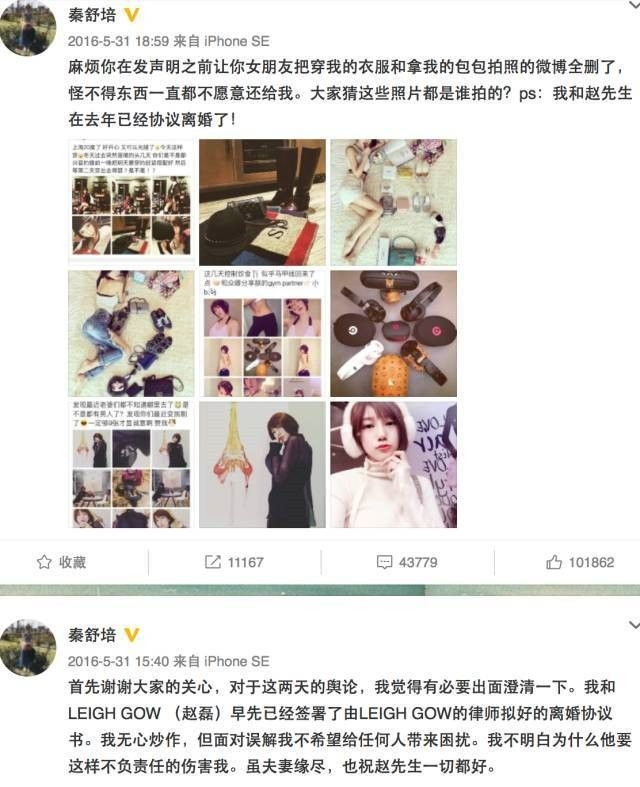Open the Beats headphones photo
640x787 pixels.
[393, 333]
